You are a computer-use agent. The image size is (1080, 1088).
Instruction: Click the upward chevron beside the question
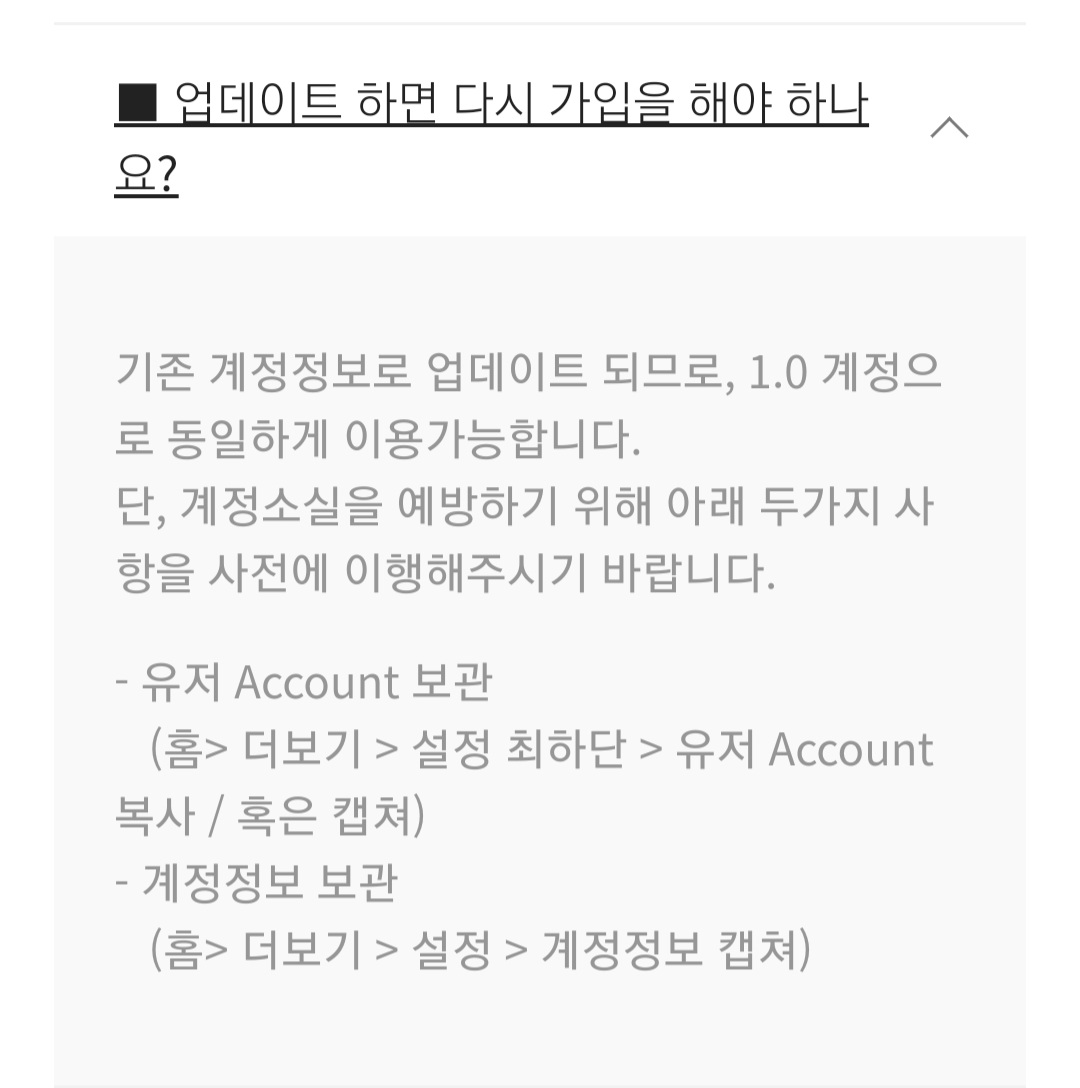coord(947,128)
